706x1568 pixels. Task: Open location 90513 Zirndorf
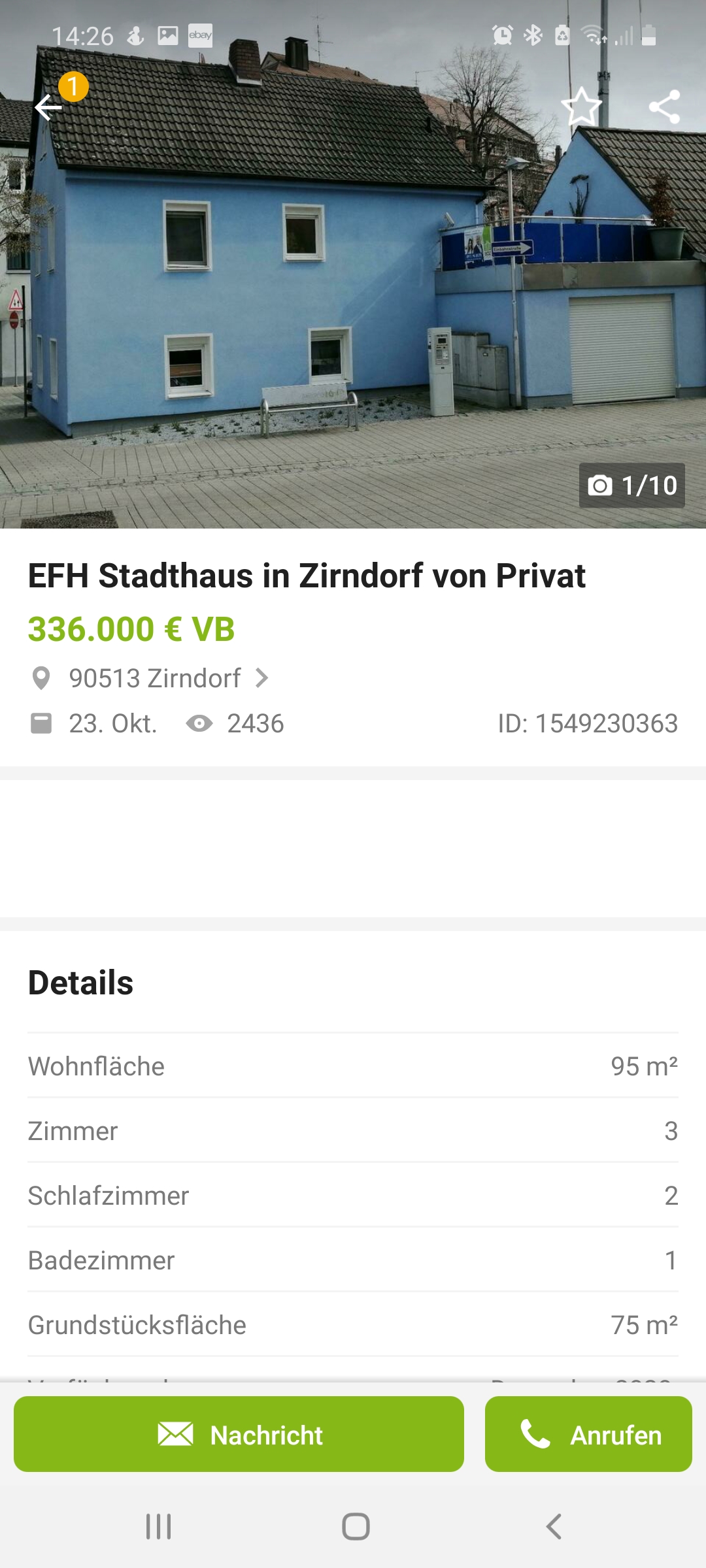tap(156, 678)
